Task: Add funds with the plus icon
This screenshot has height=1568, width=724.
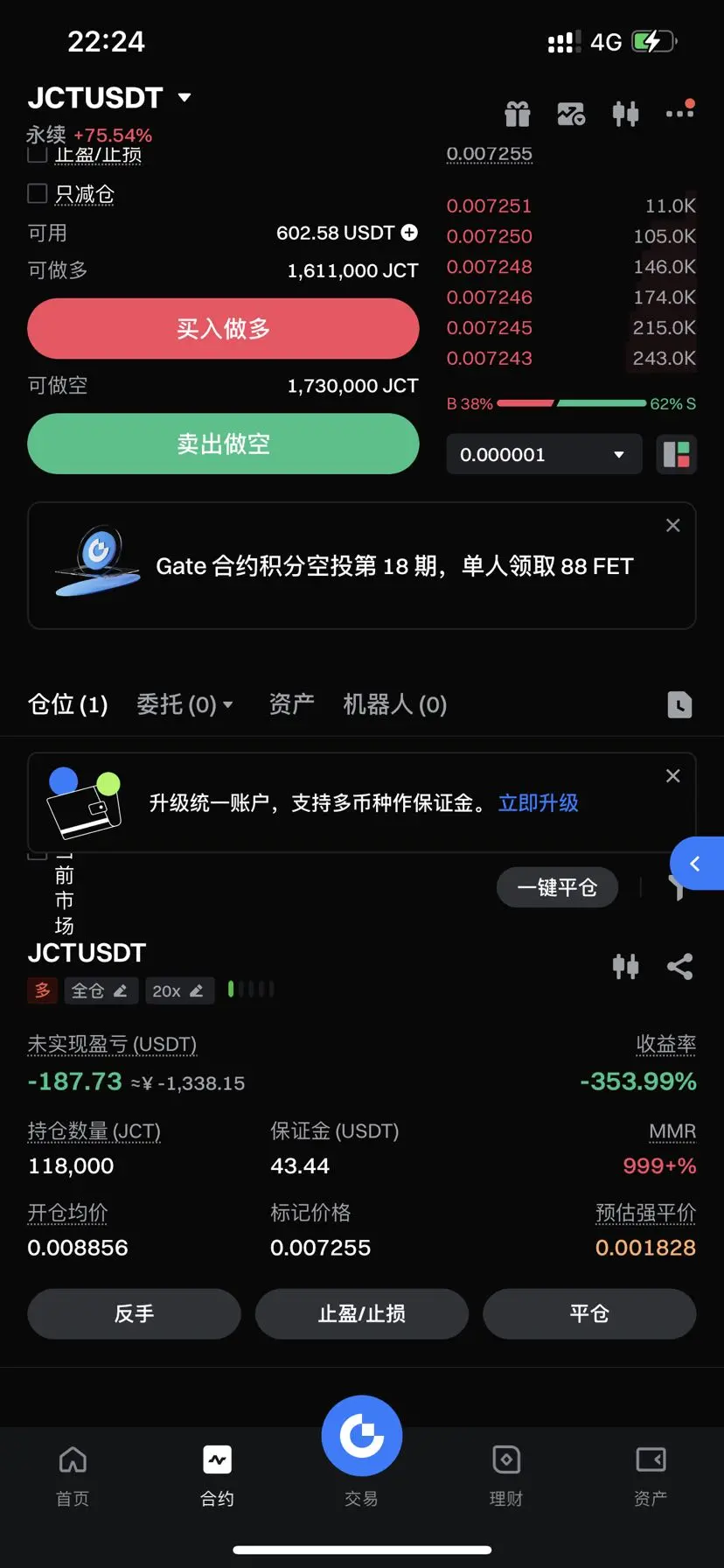Action: [x=409, y=233]
